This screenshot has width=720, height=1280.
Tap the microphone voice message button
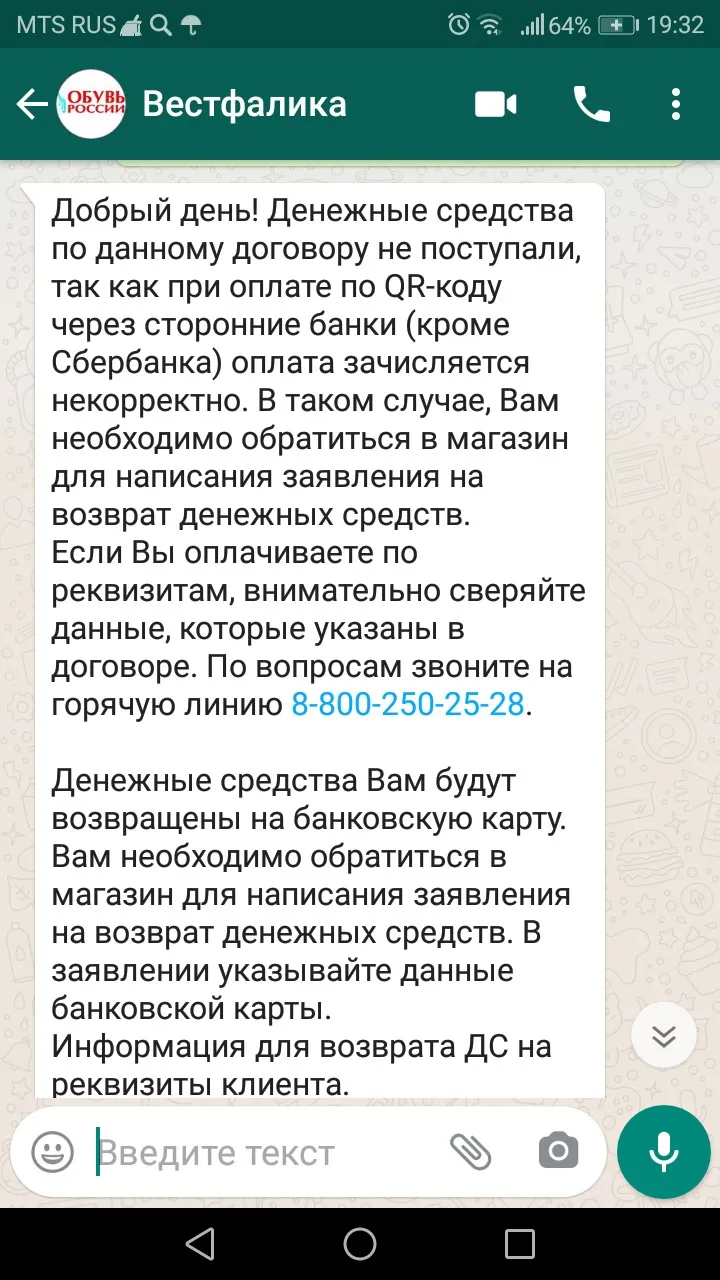664,1151
